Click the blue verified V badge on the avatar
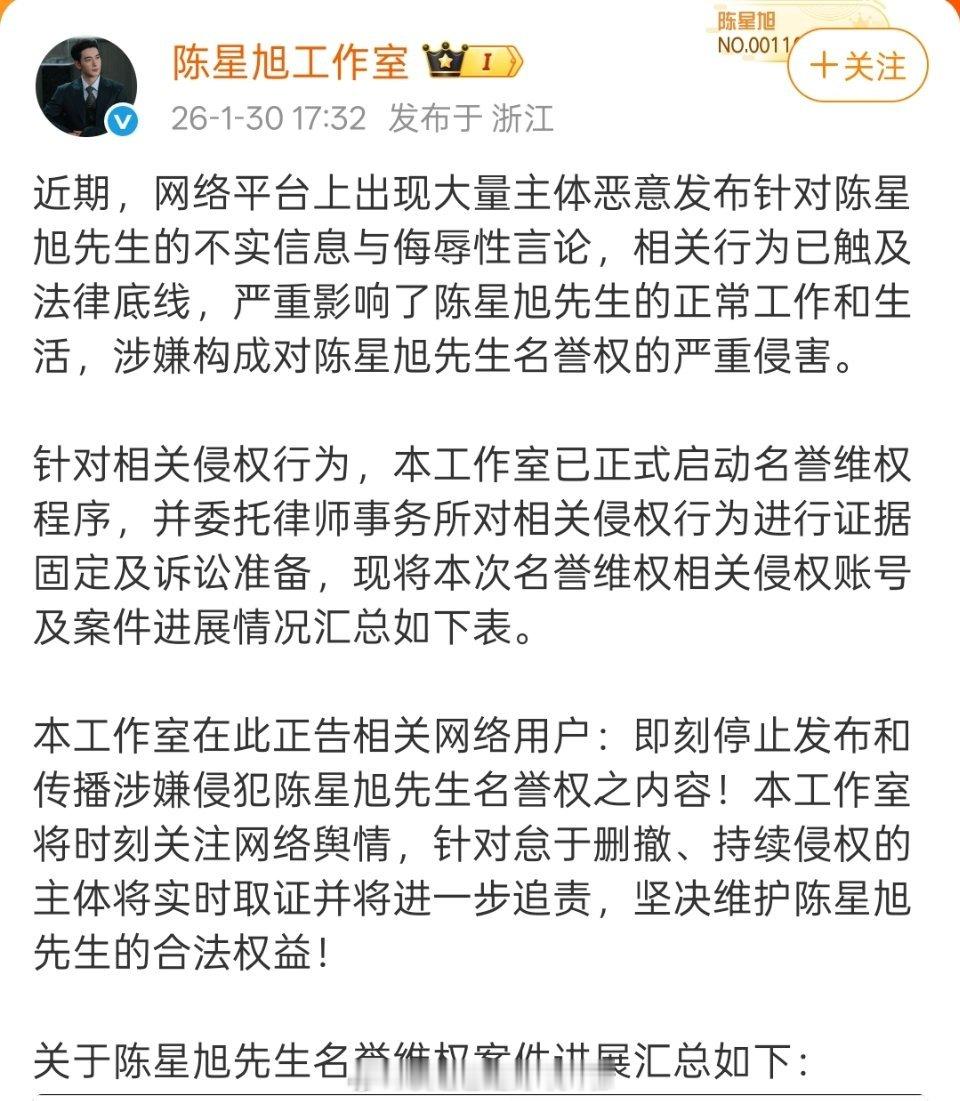The image size is (960, 1101). click(120, 119)
